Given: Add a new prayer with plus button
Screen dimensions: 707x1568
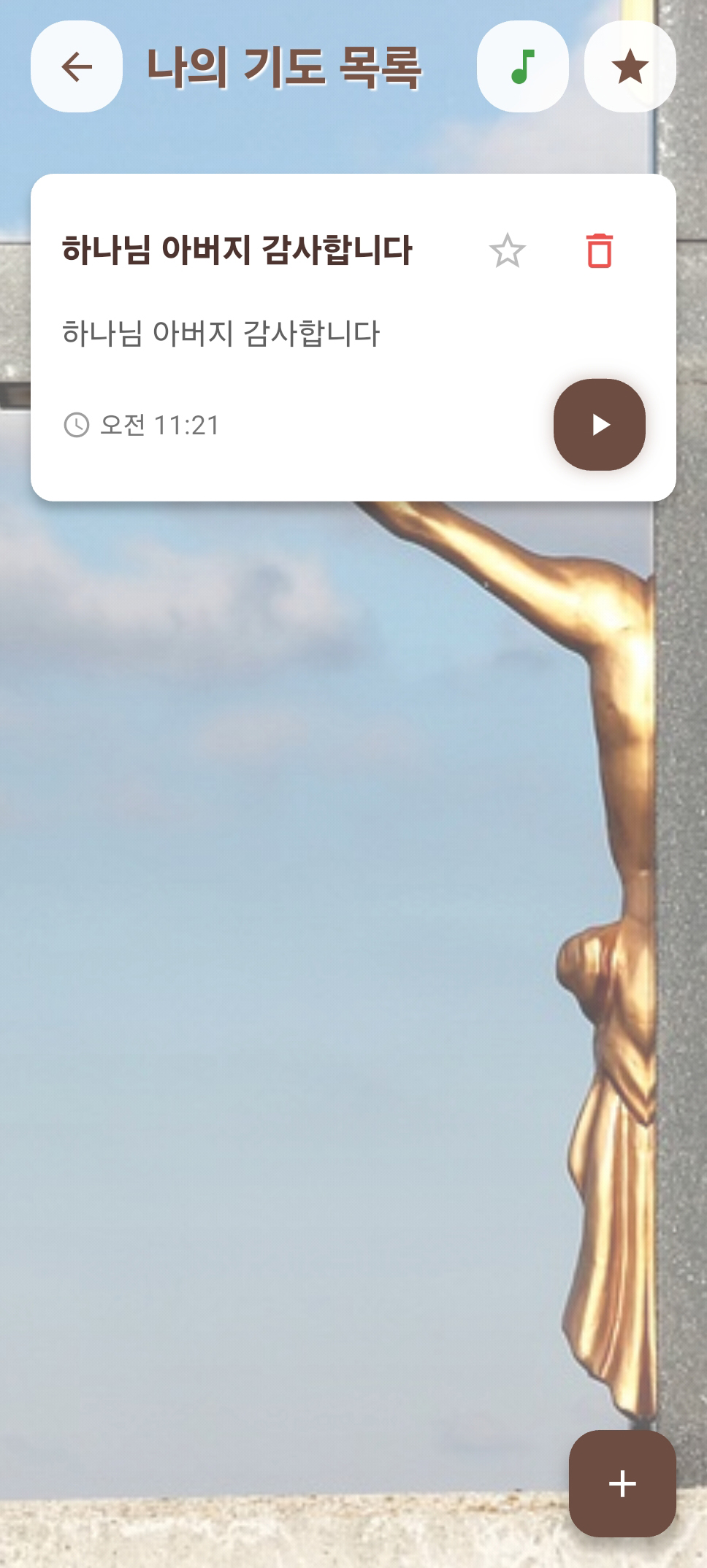Looking at the screenshot, I should pyautogui.click(x=622, y=1483).
